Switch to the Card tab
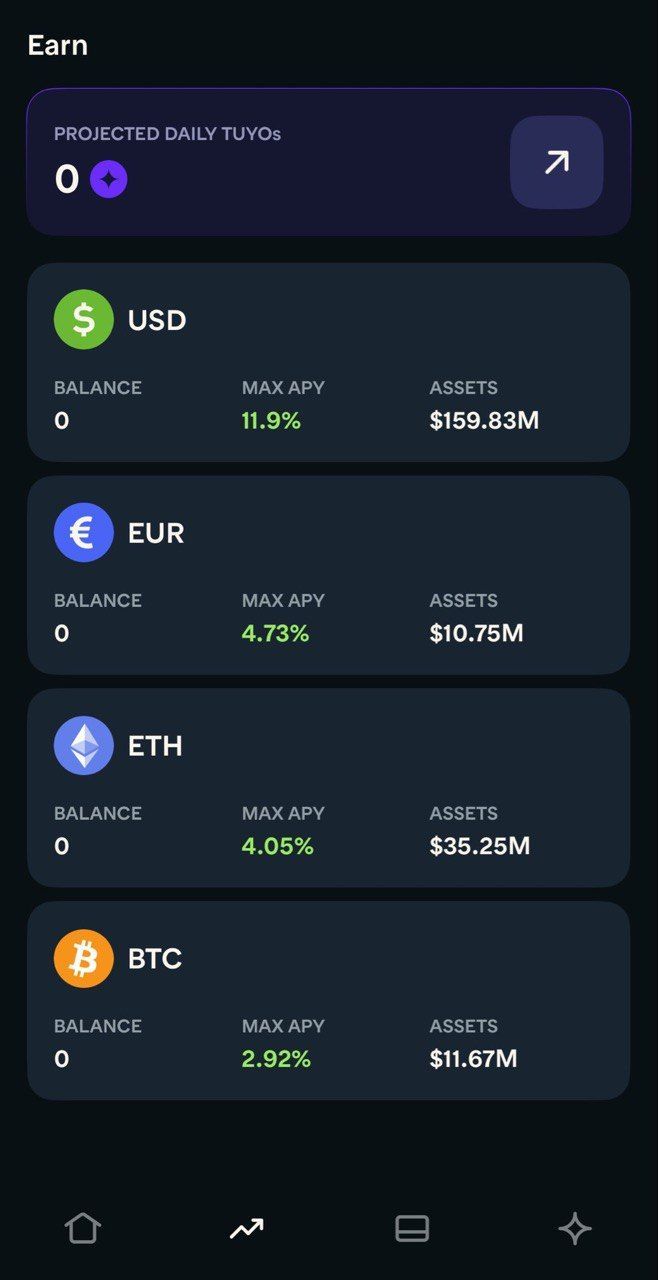The height and width of the screenshot is (1280, 658). click(x=412, y=1228)
